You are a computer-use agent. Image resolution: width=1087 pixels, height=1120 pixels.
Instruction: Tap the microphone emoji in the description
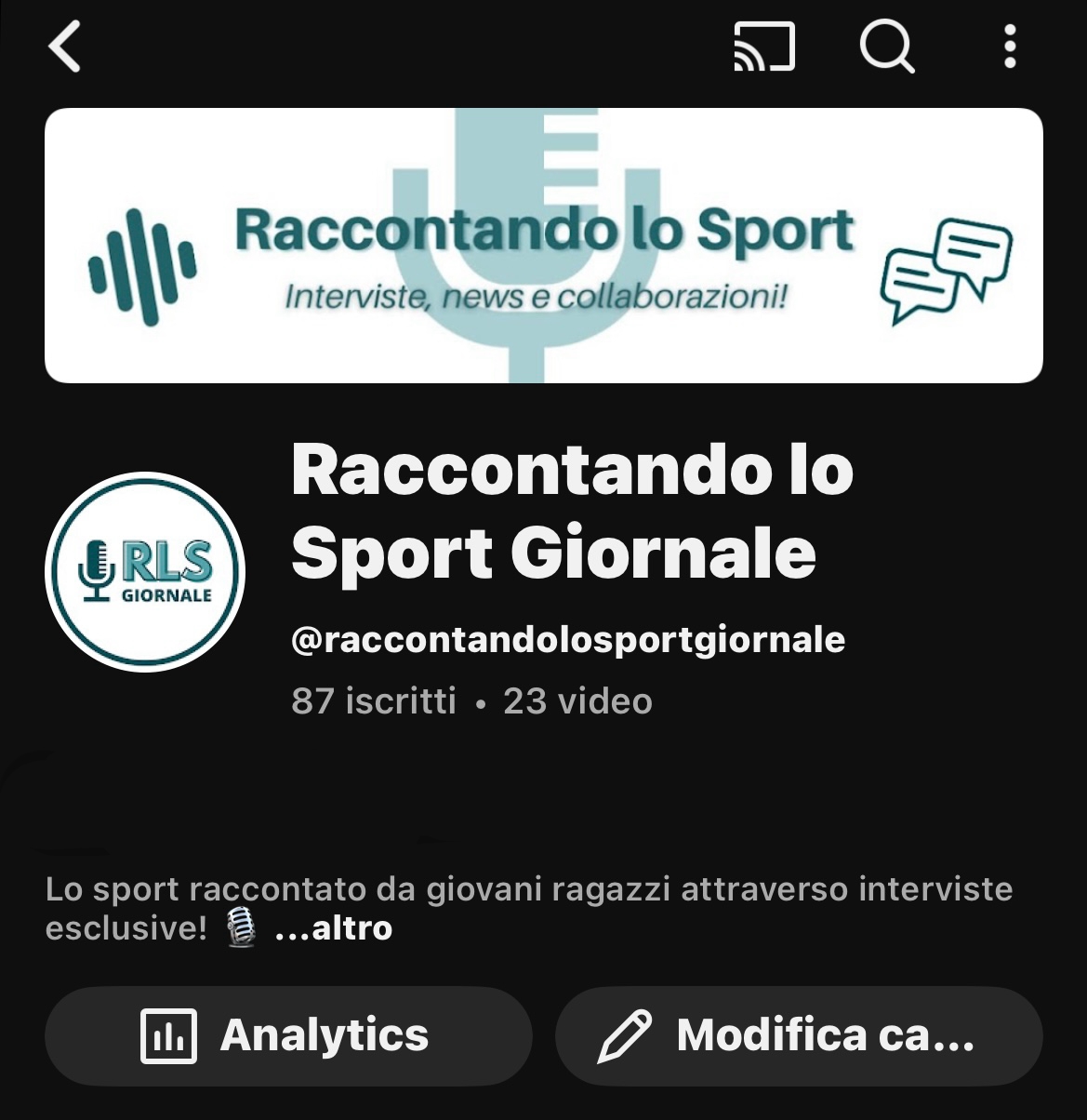pos(244,927)
